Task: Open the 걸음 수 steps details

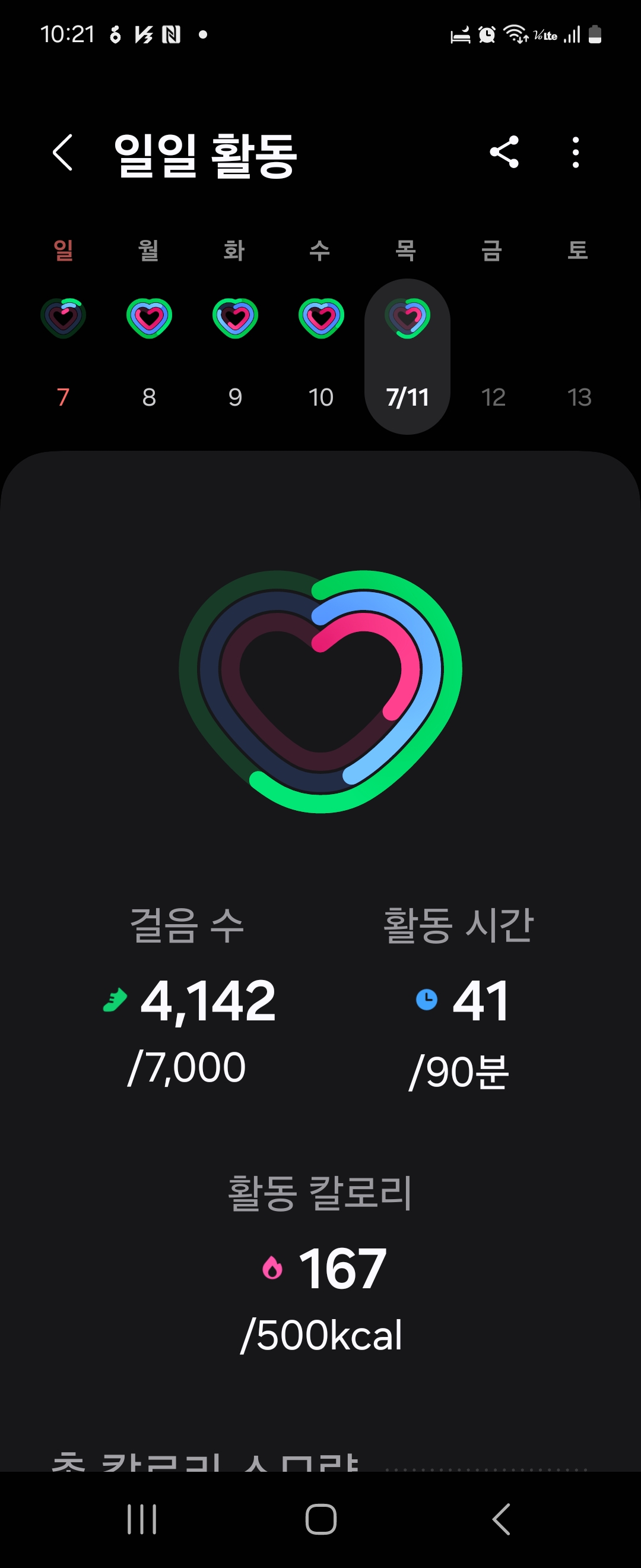Action: pos(189,998)
